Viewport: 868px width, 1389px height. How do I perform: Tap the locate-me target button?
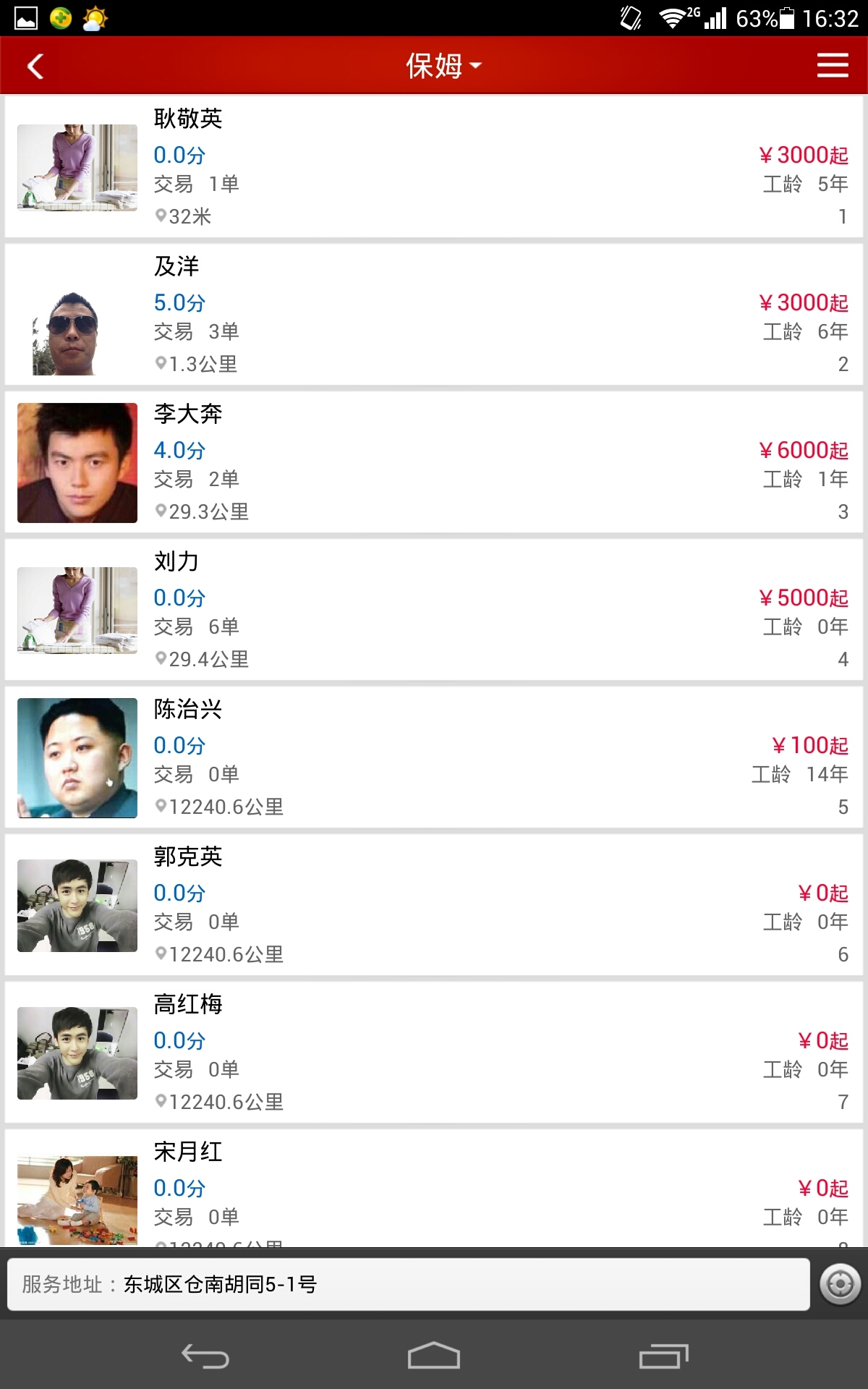tap(840, 1284)
